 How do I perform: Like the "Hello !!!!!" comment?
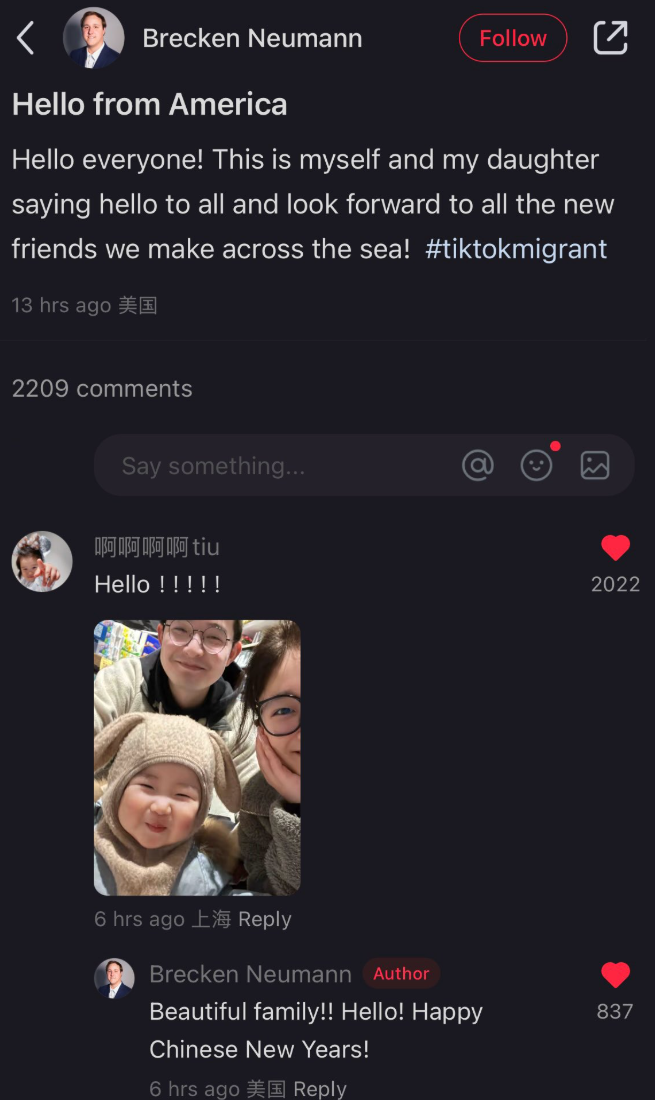click(615, 548)
